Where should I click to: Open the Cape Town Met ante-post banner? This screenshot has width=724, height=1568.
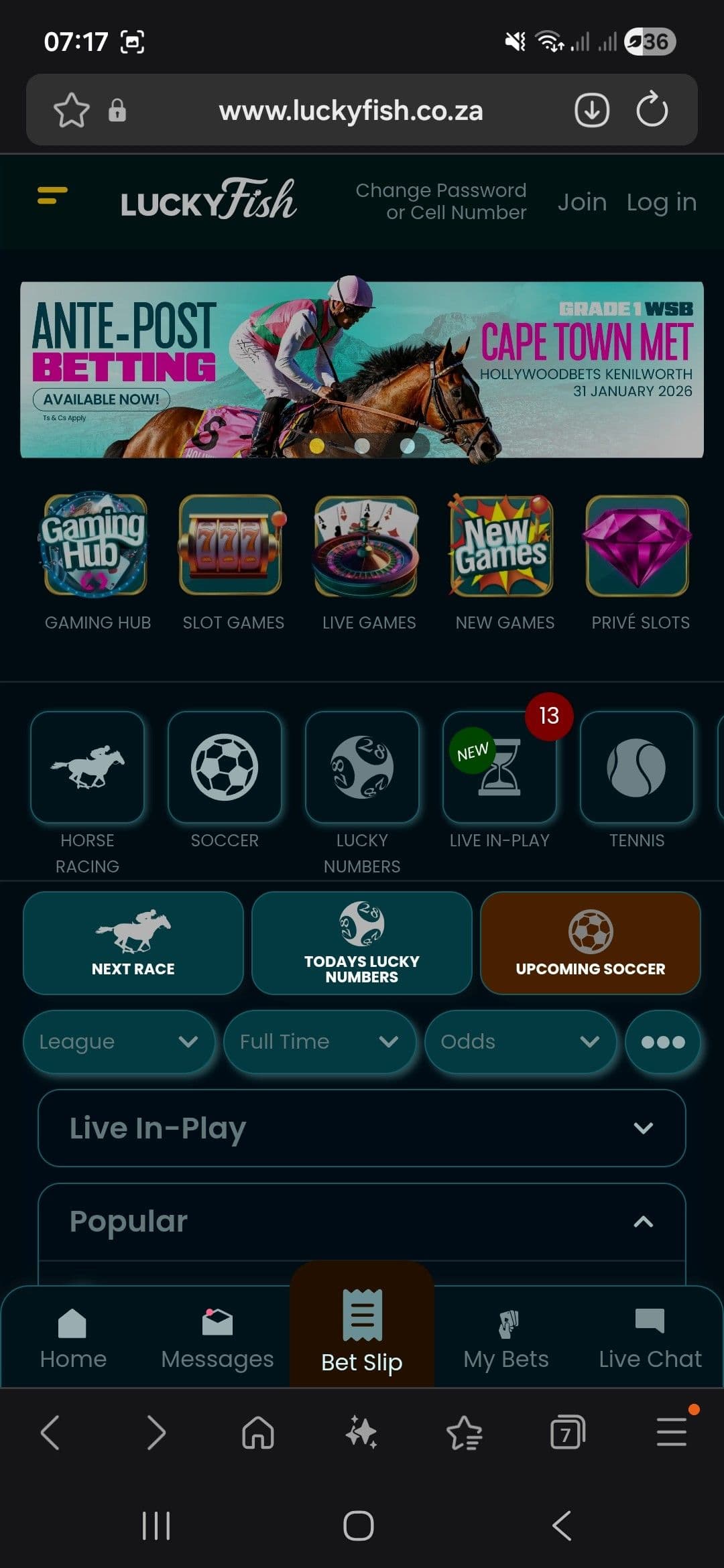tap(362, 370)
